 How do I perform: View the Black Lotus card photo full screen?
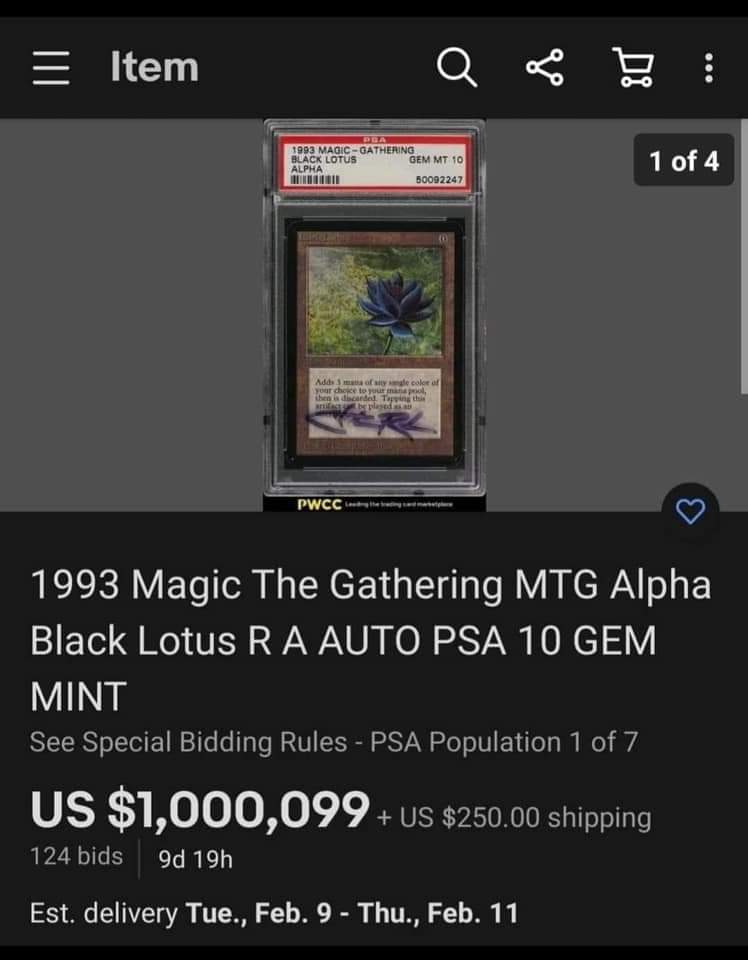(374, 315)
